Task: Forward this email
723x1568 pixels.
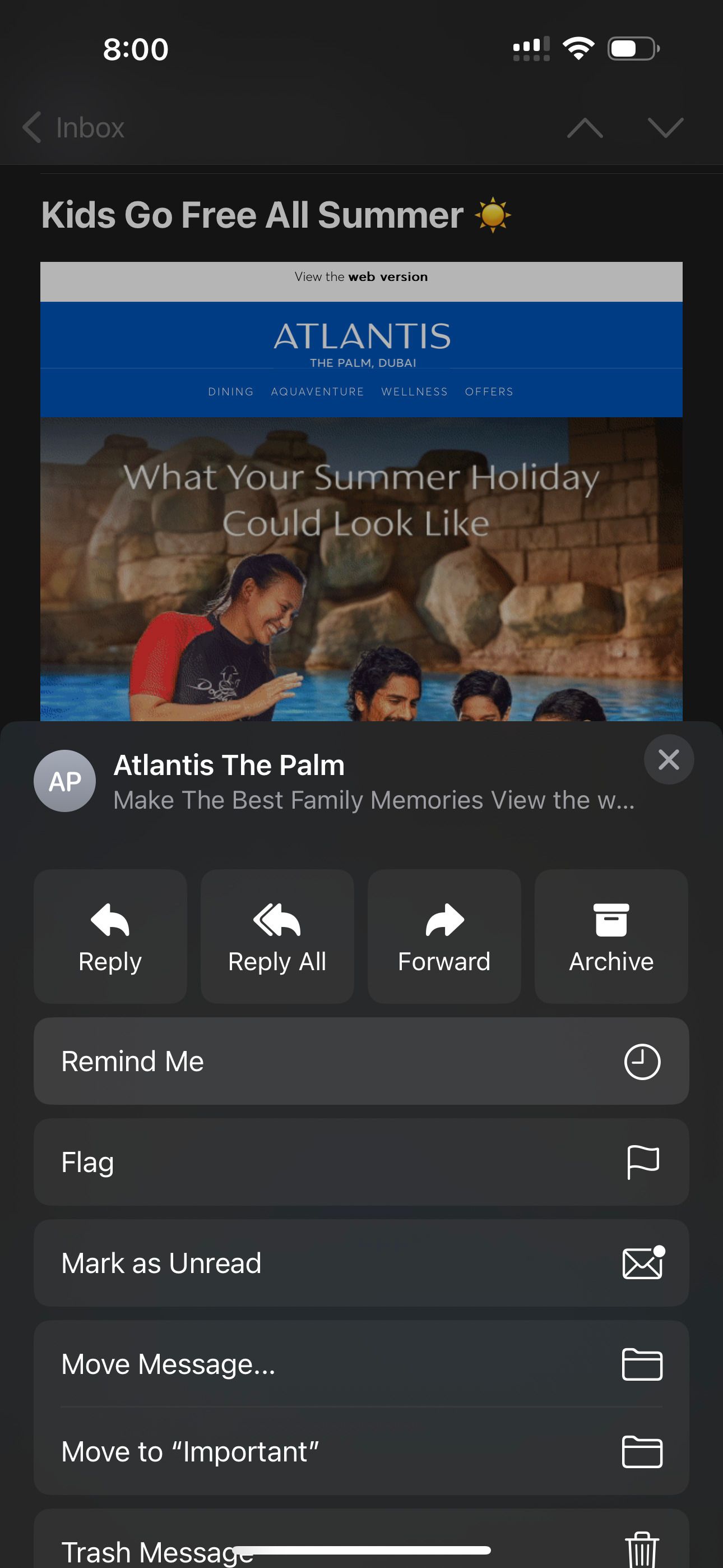Action: pos(444,936)
